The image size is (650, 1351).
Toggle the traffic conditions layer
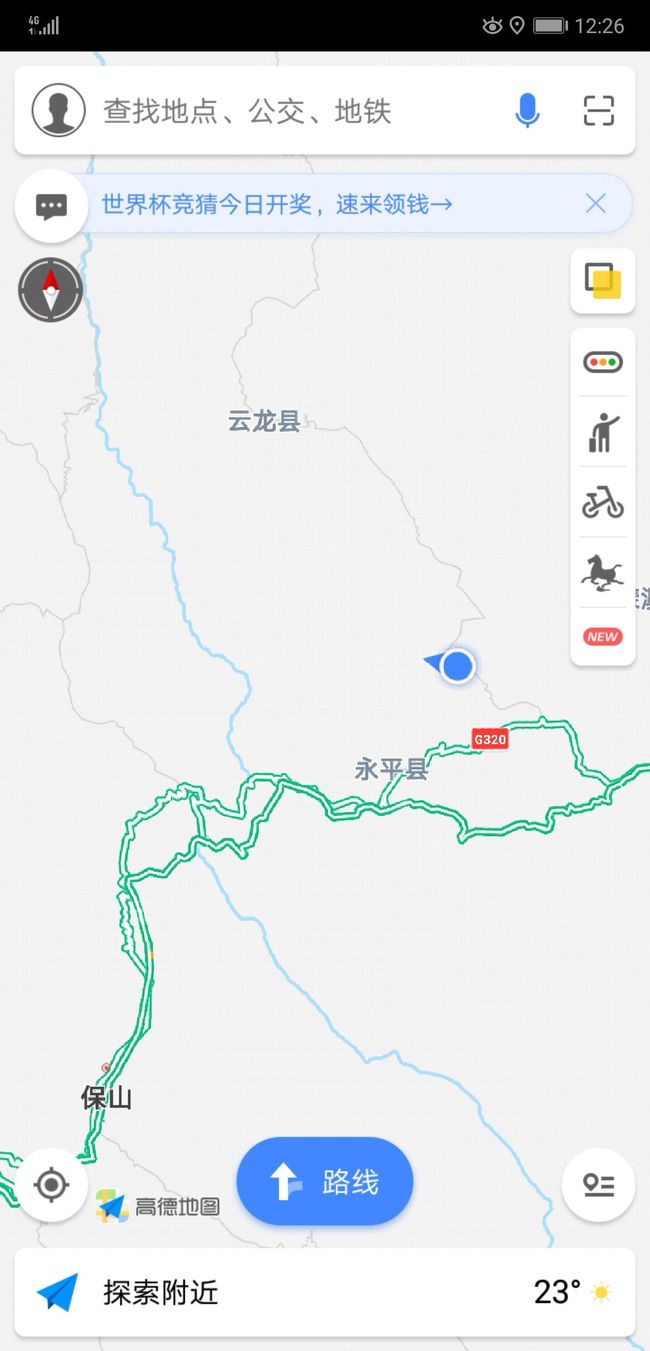603,362
